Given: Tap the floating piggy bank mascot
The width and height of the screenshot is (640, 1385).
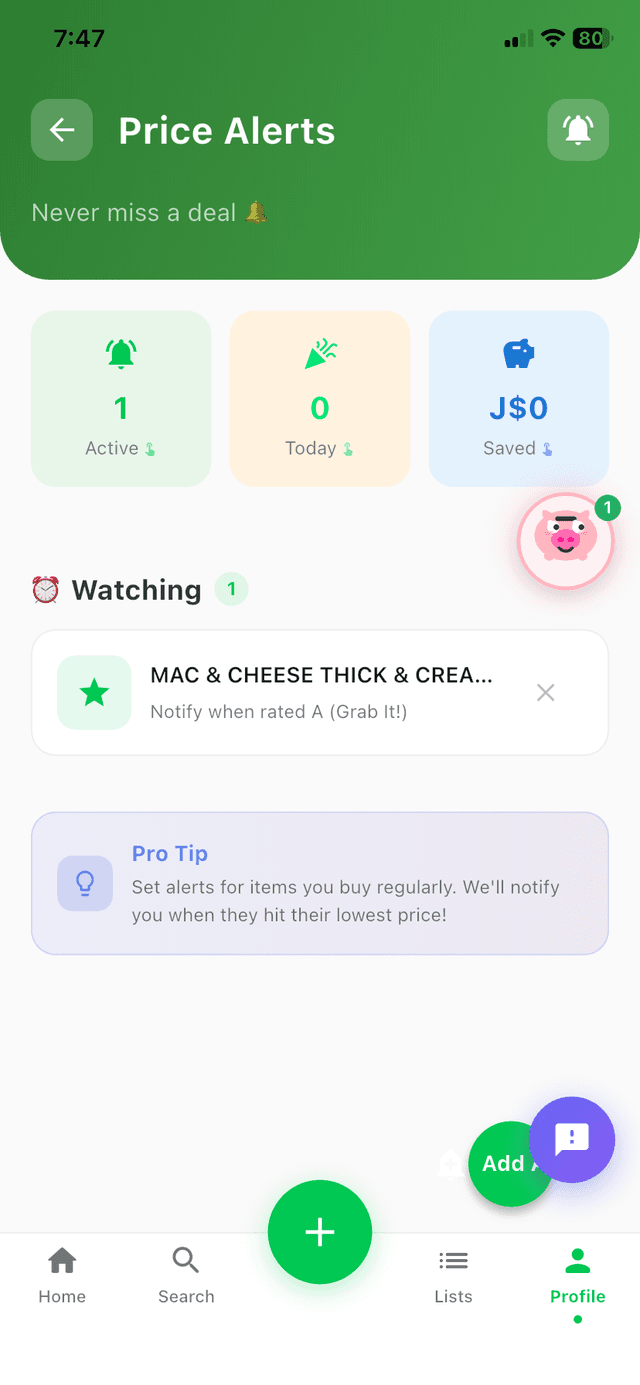Looking at the screenshot, I should (565, 540).
